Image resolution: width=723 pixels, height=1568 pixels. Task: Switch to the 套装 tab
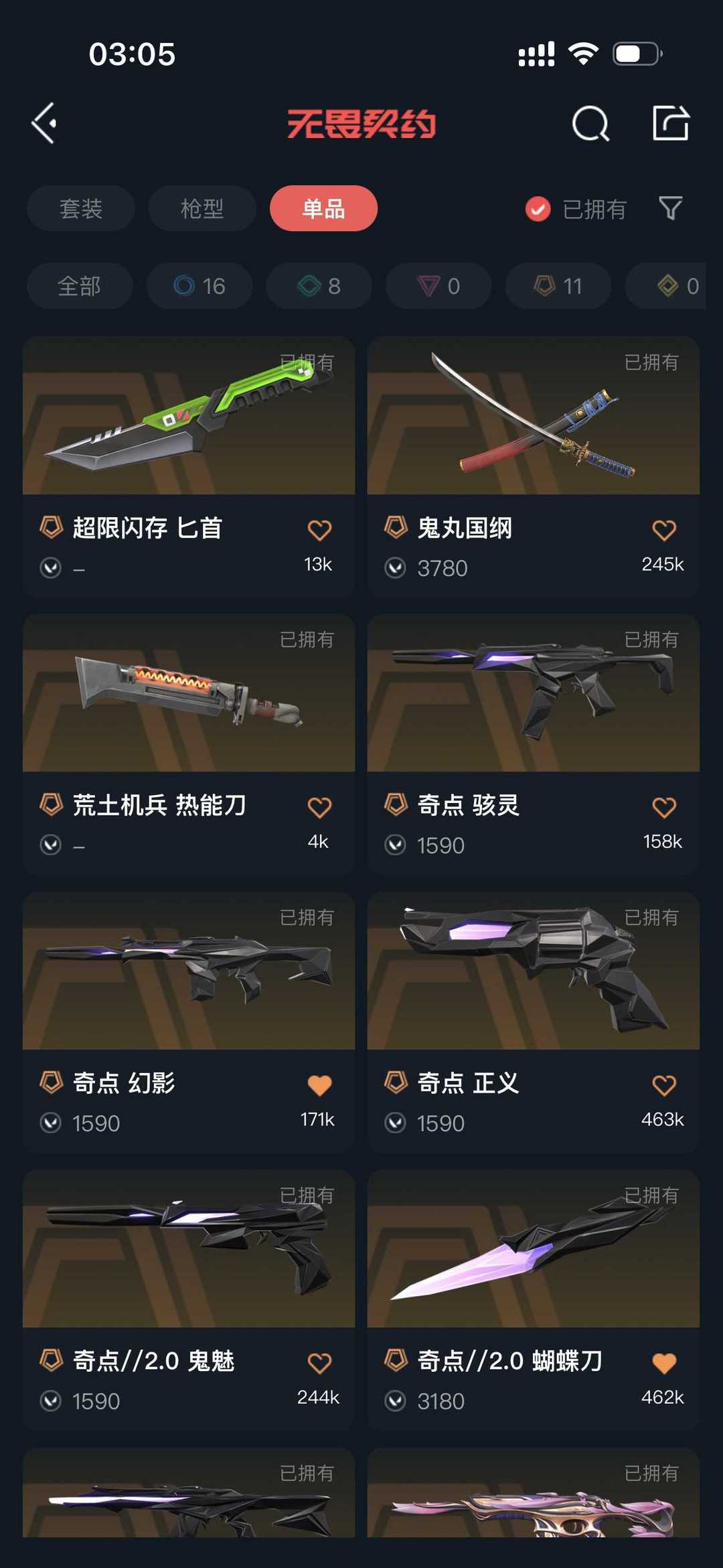coord(81,208)
